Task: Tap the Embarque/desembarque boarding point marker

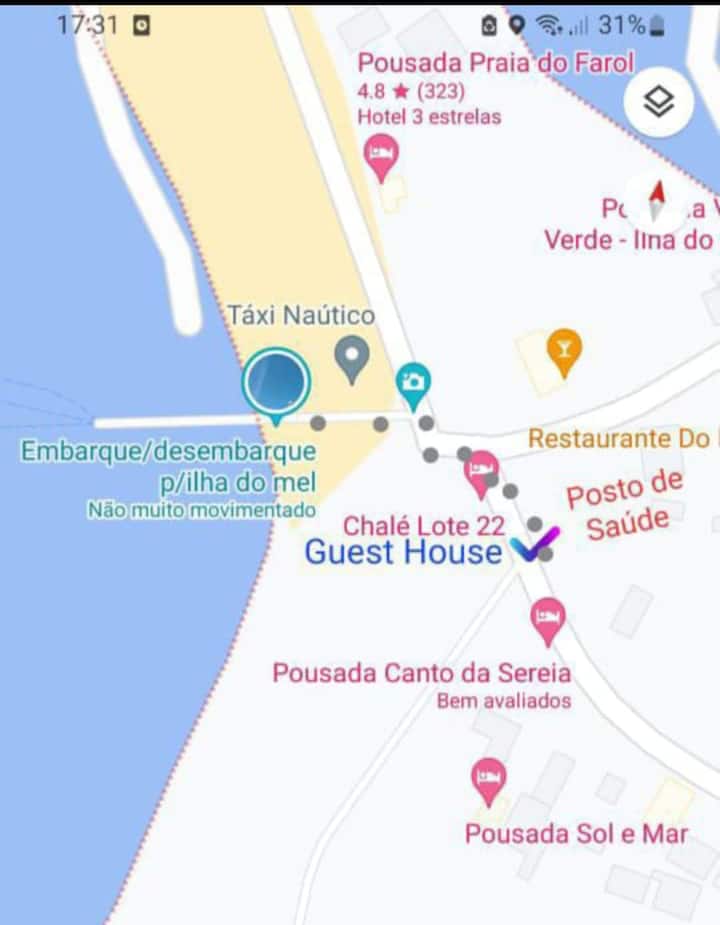Action: coord(275,383)
